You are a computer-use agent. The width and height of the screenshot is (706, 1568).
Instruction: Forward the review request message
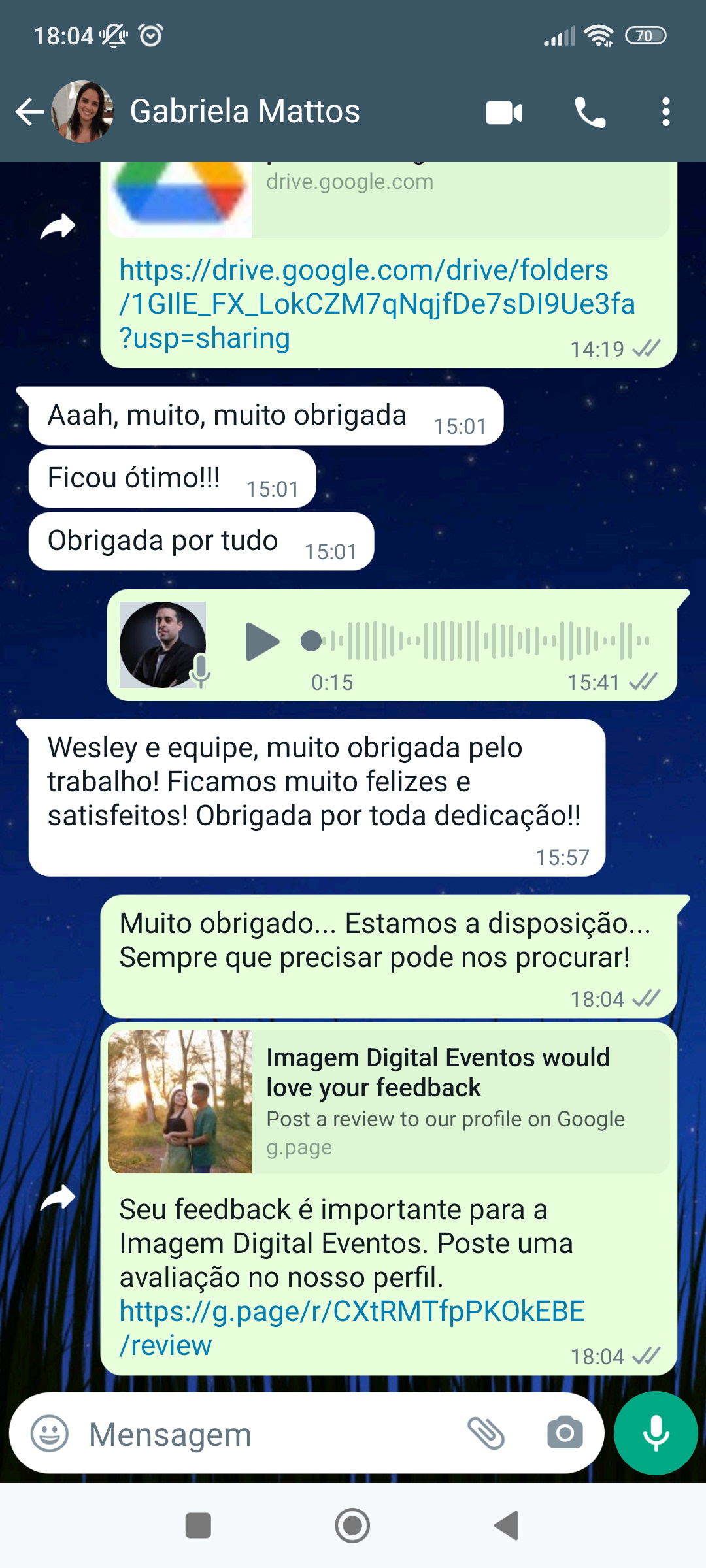pyautogui.click(x=58, y=1198)
